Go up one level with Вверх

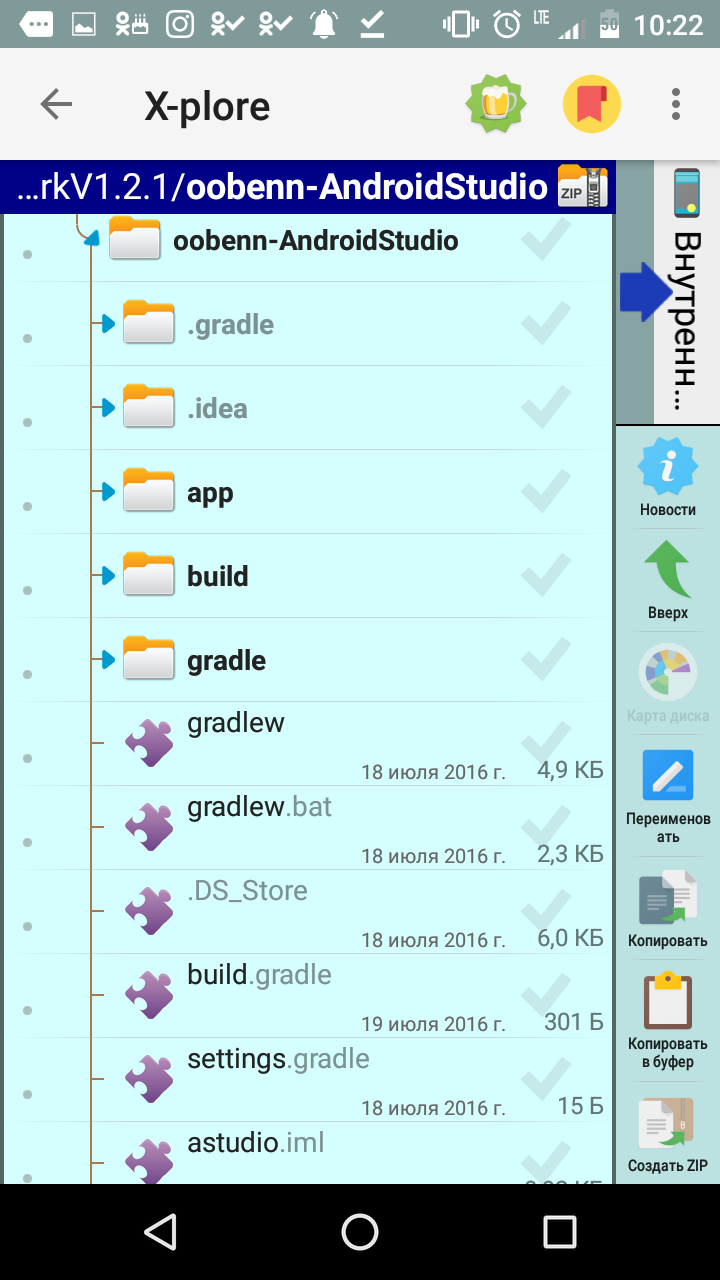click(x=668, y=582)
